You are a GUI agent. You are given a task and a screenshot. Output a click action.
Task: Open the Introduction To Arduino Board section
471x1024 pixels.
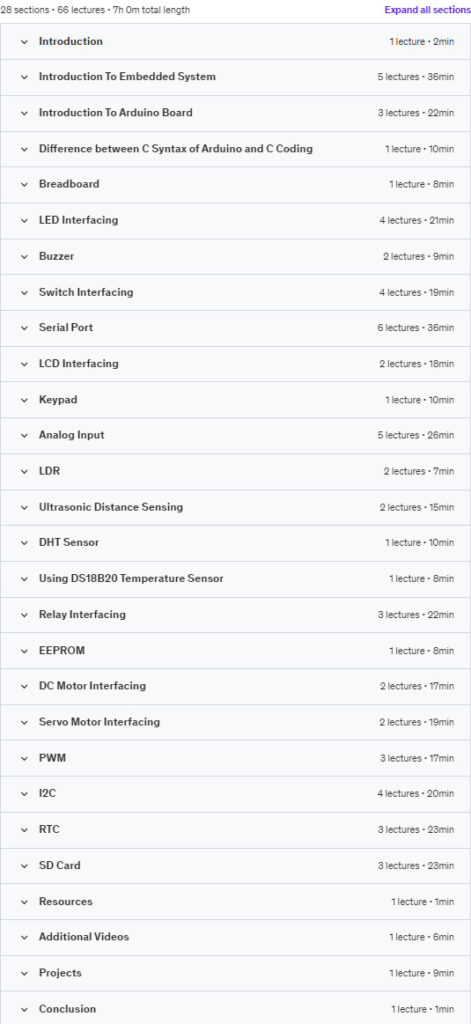235,113
